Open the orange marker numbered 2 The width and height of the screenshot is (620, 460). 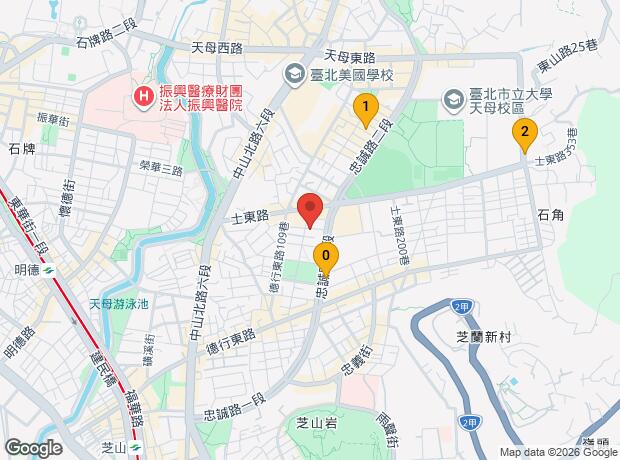pos(525,134)
